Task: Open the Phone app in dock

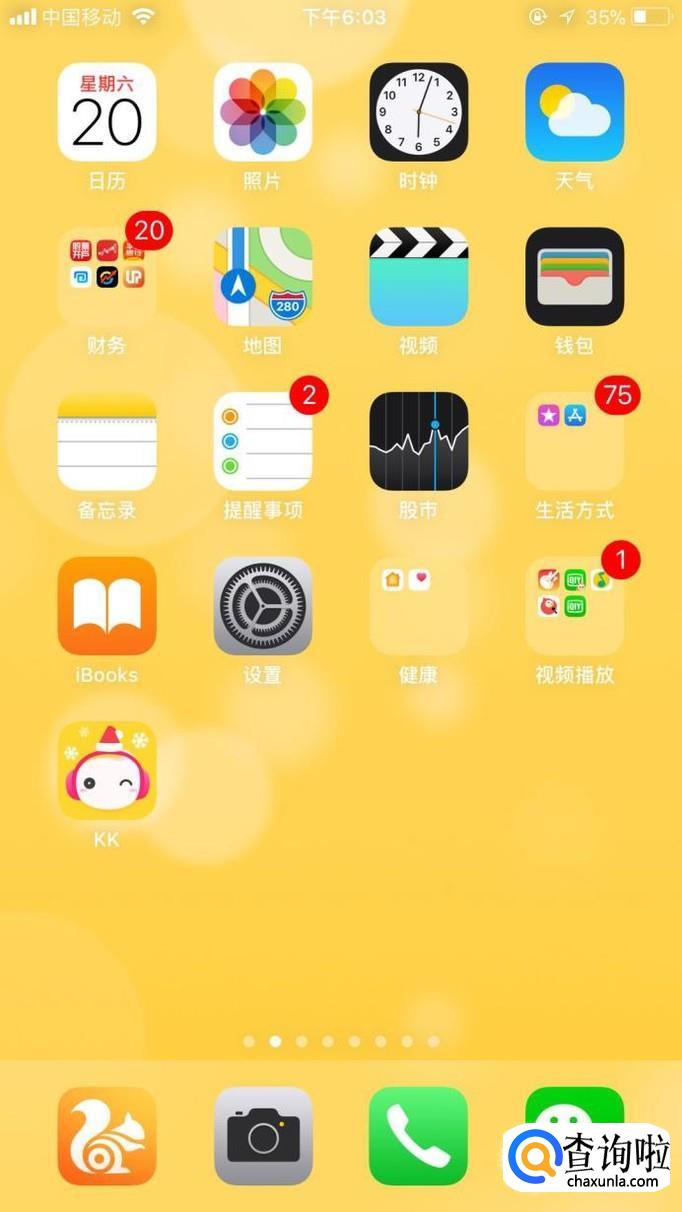Action: (x=419, y=1136)
